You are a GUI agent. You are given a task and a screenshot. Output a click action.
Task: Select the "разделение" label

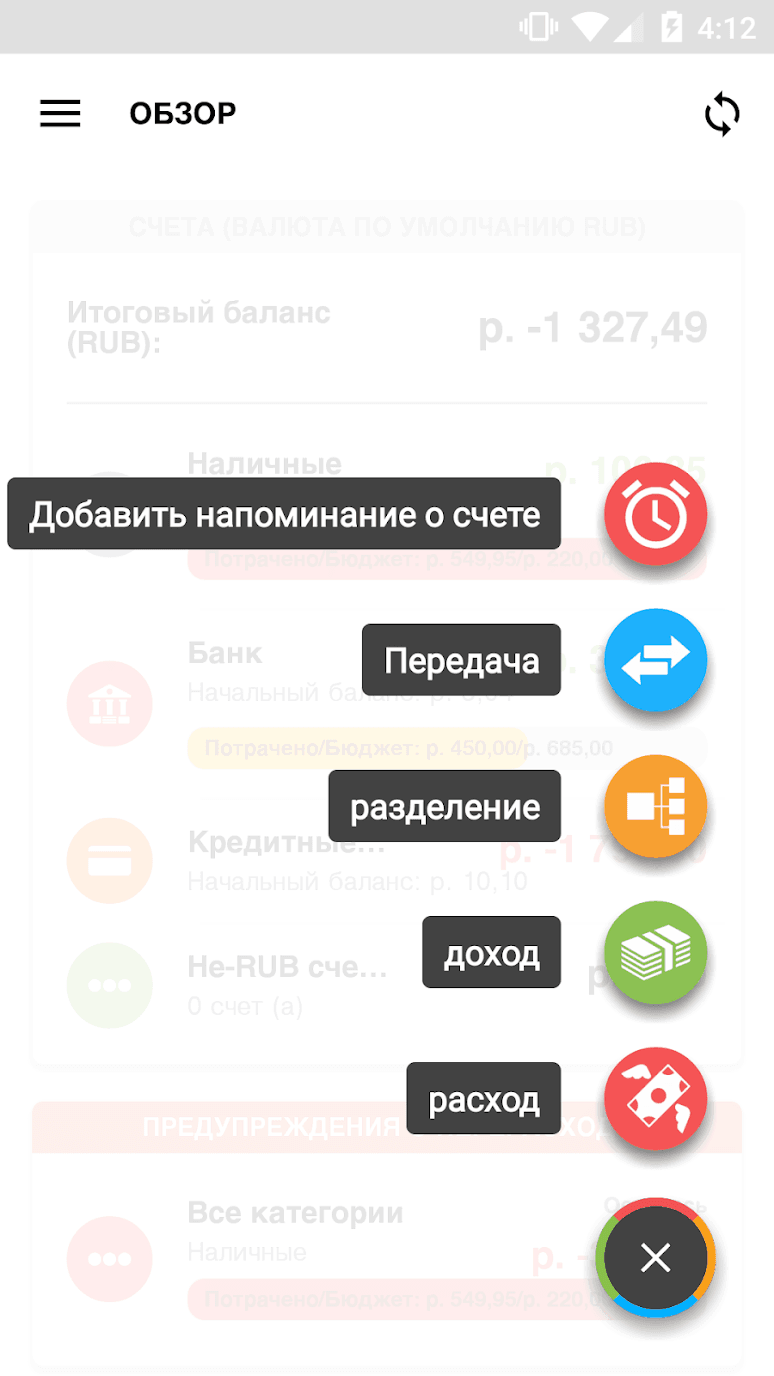point(444,806)
